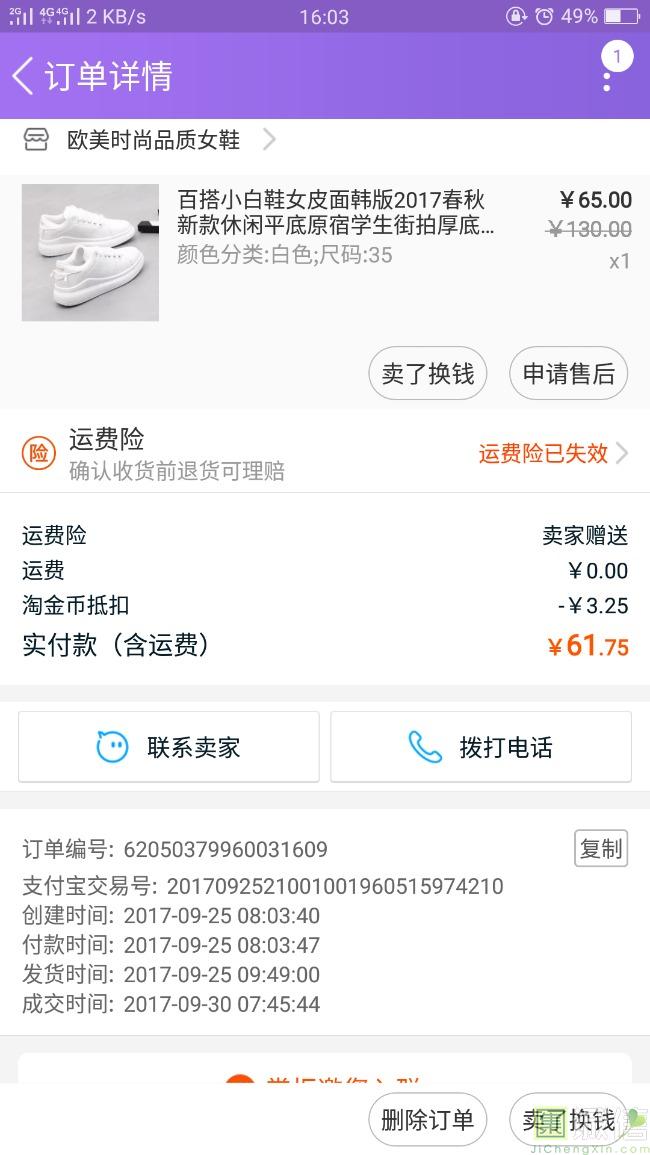This screenshot has width=650, height=1155.
Task: Open the 运费险 insurance row
Action: (x=325, y=453)
